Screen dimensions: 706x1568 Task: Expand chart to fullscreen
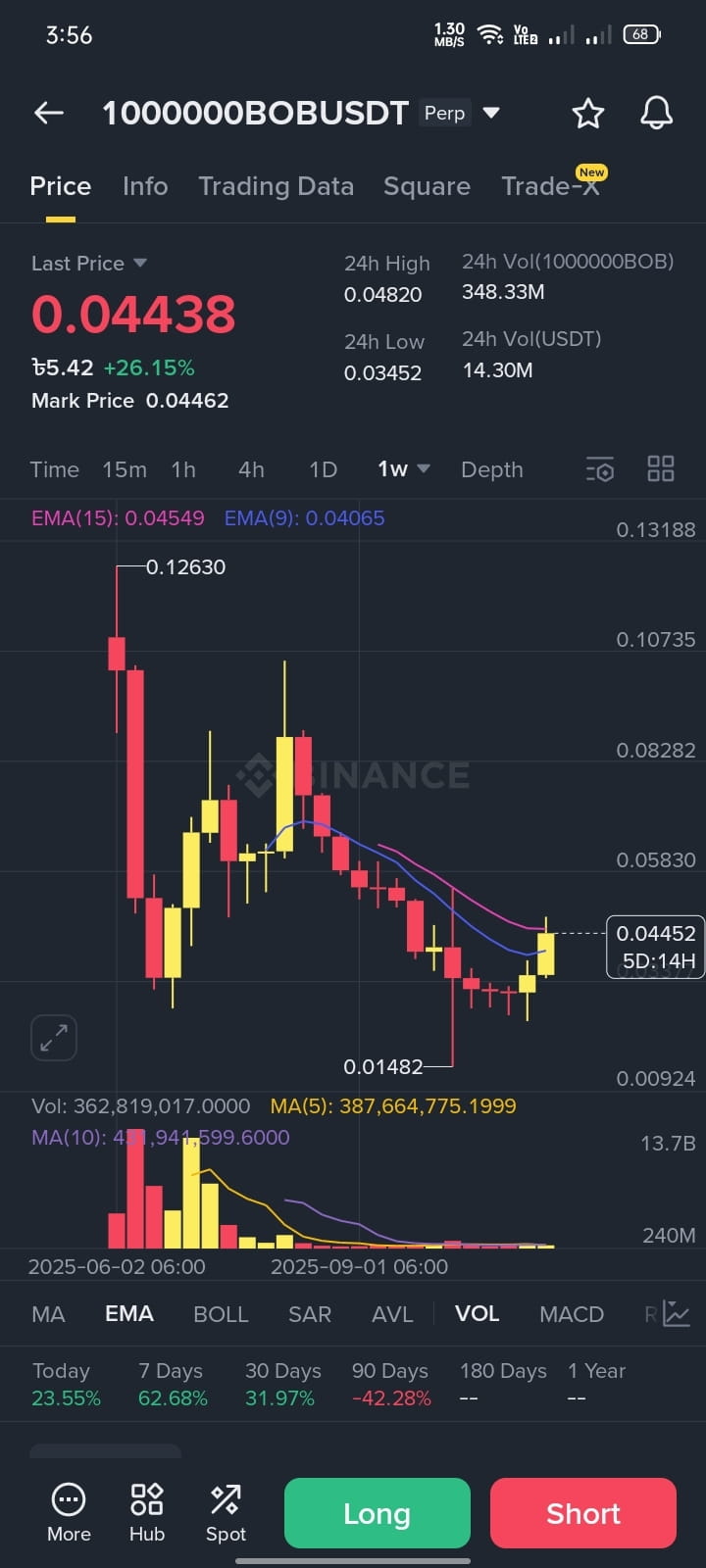tap(54, 1038)
